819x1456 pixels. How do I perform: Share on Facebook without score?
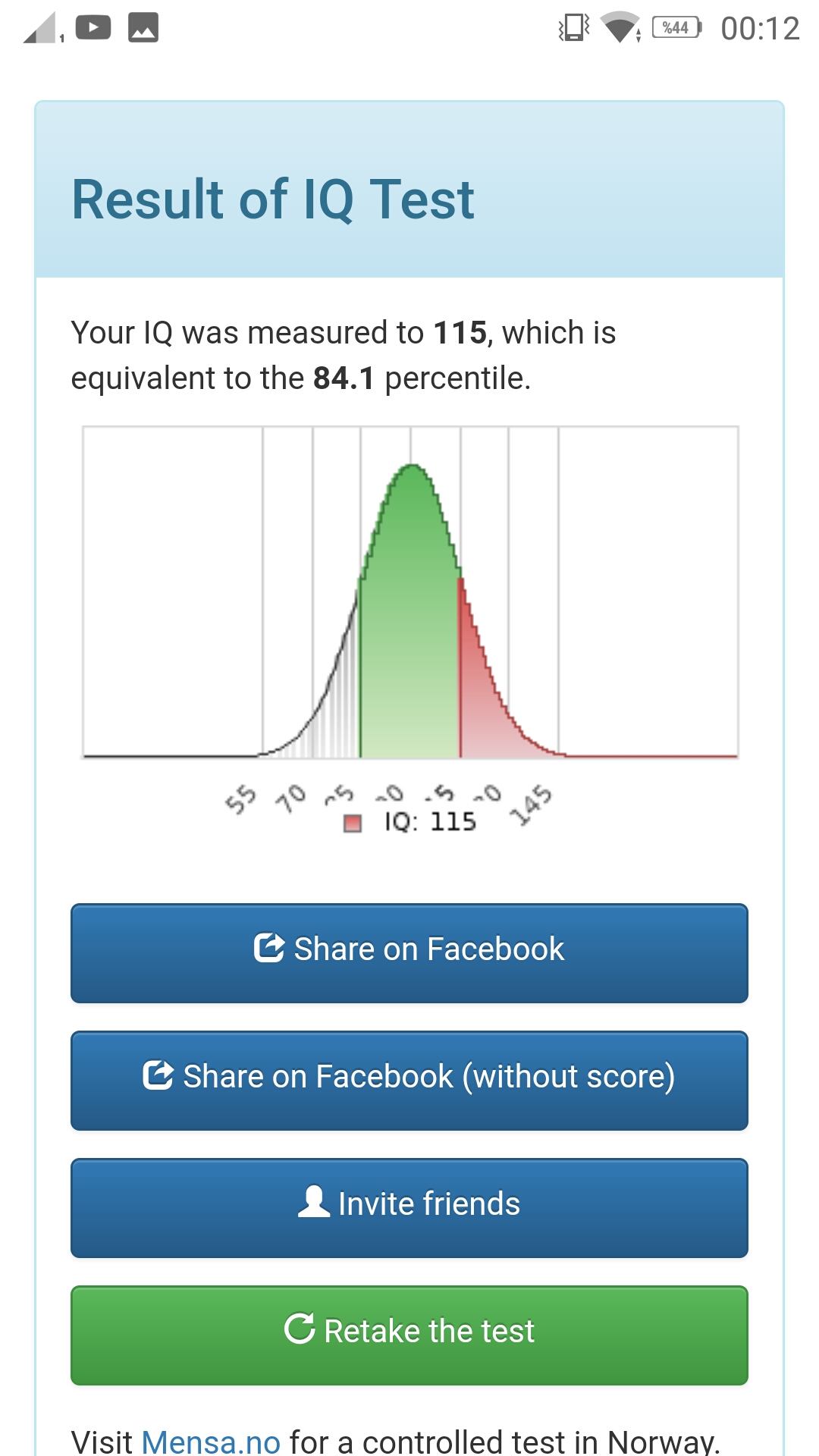coord(409,1081)
